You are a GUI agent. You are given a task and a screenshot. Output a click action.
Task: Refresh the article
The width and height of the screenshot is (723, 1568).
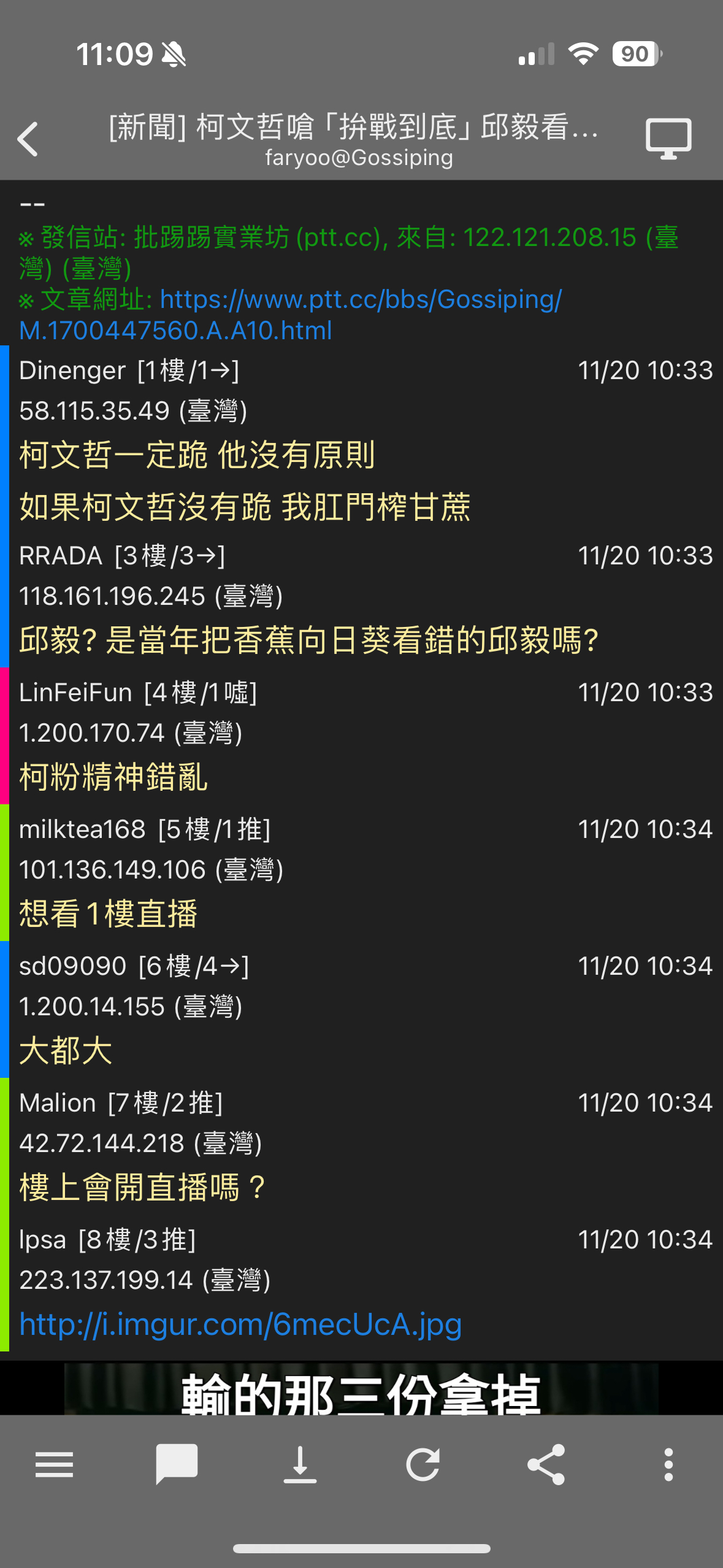(423, 1465)
